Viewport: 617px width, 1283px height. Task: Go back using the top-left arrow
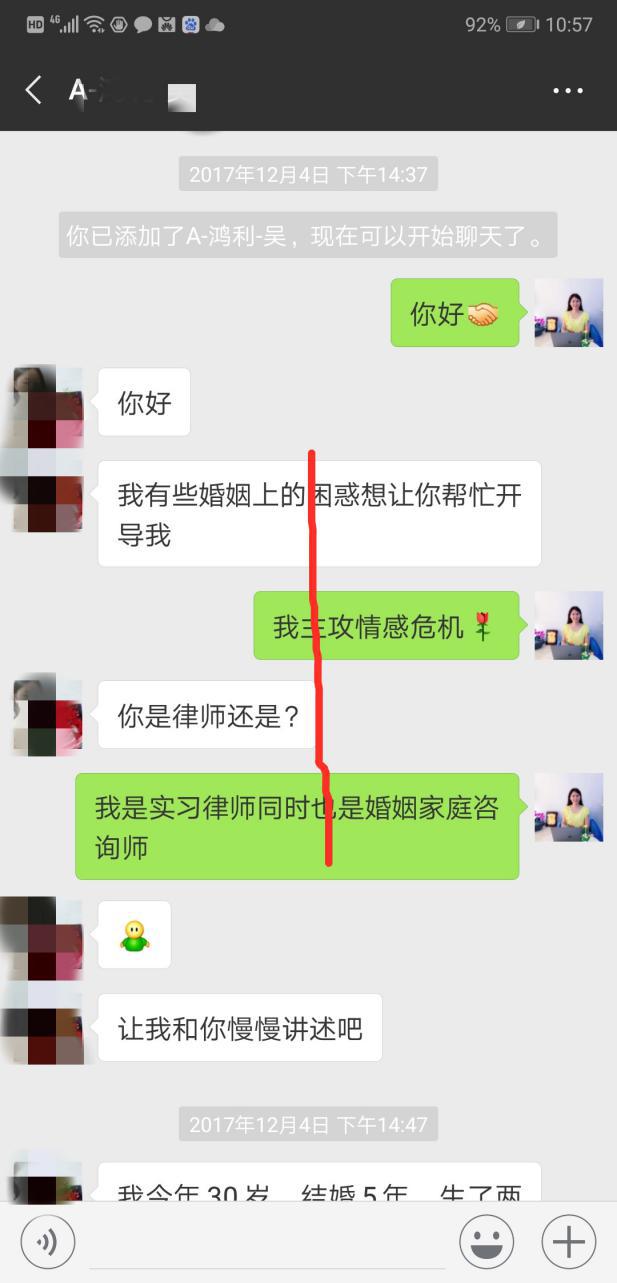pyautogui.click(x=34, y=91)
